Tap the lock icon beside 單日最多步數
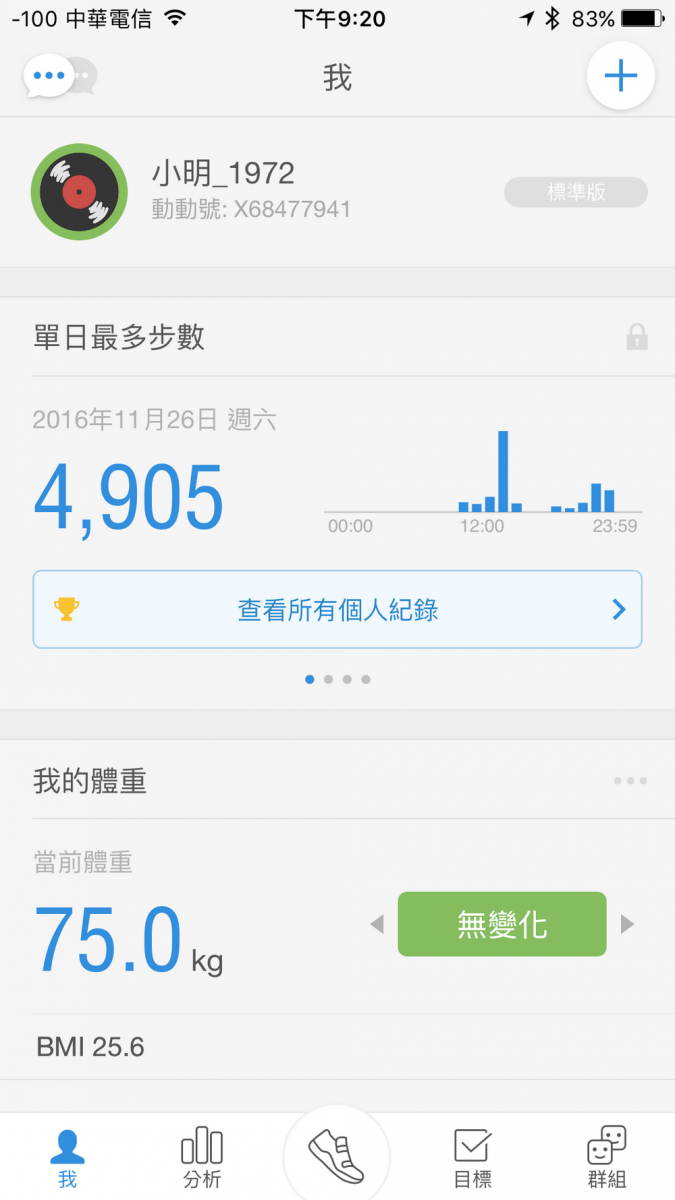 coord(636,338)
